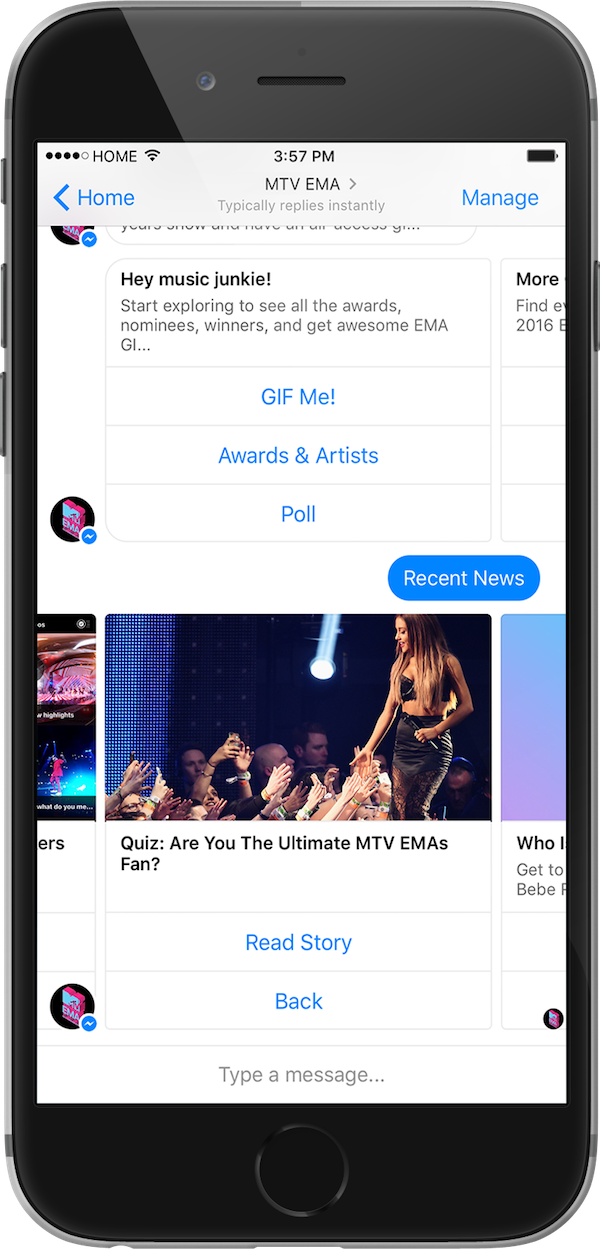Choose Awards & Artists
Screen dimensions: 600x1249
point(298,456)
